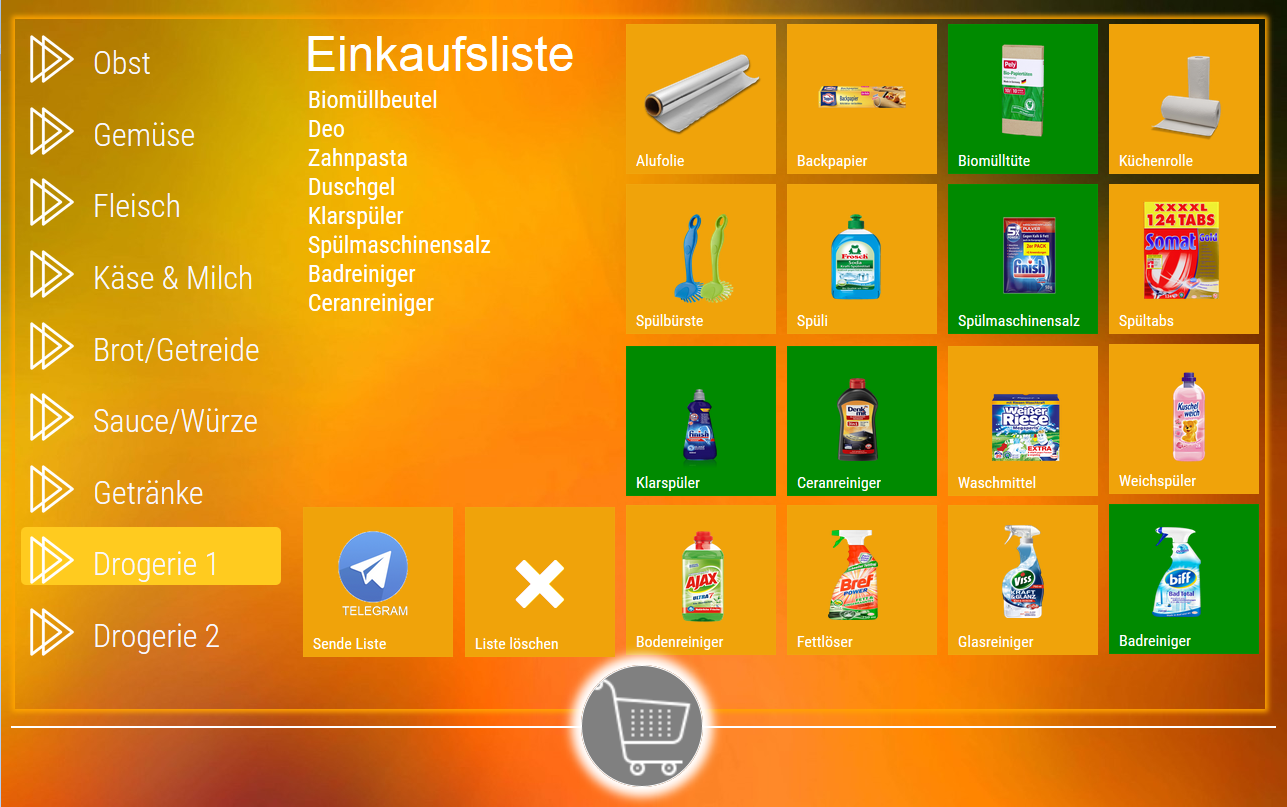Add Weichspüler to the list
Viewport: 1287px width, 807px height.
(1183, 418)
